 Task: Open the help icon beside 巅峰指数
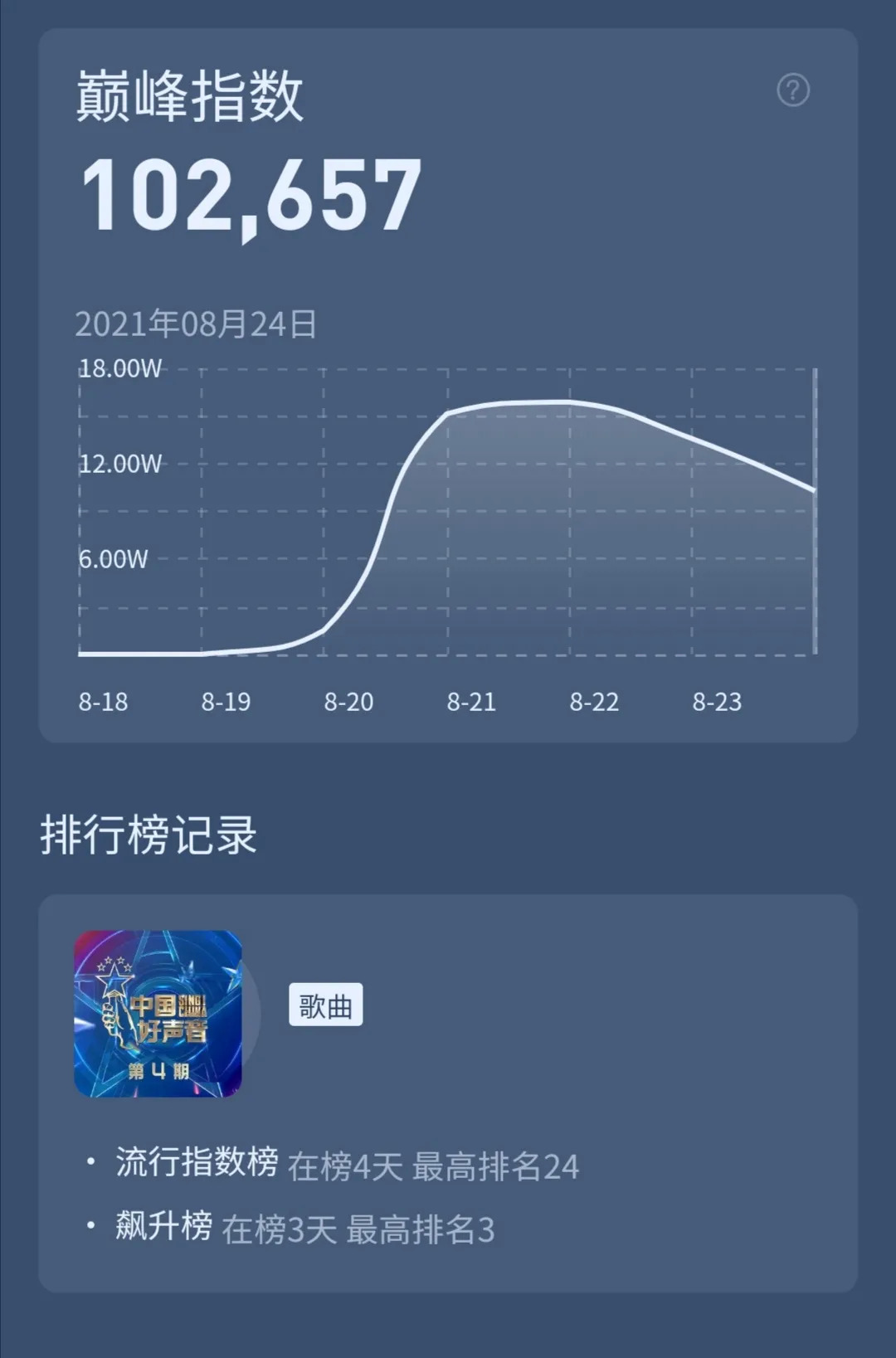[x=792, y=90]
